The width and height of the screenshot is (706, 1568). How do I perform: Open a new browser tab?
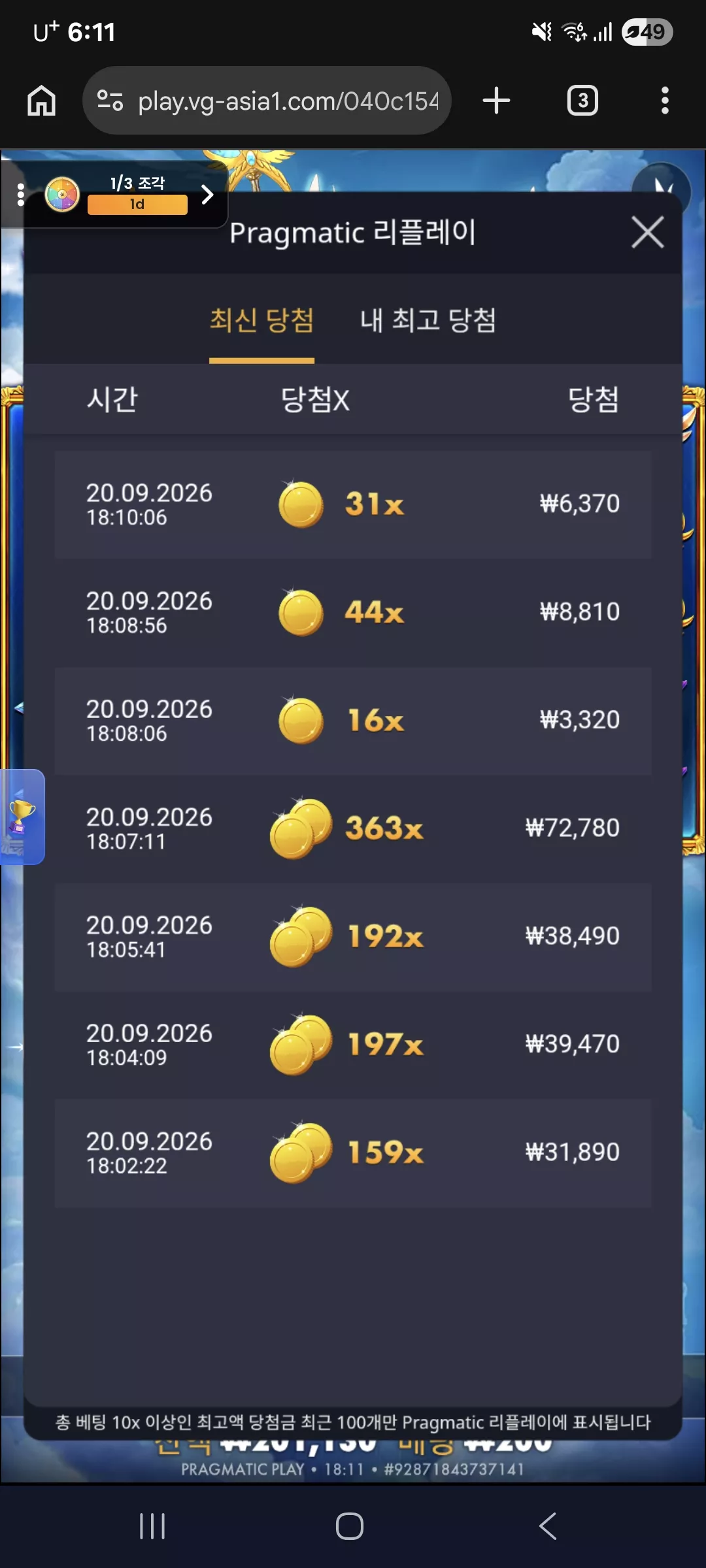(x=496, y=101)
